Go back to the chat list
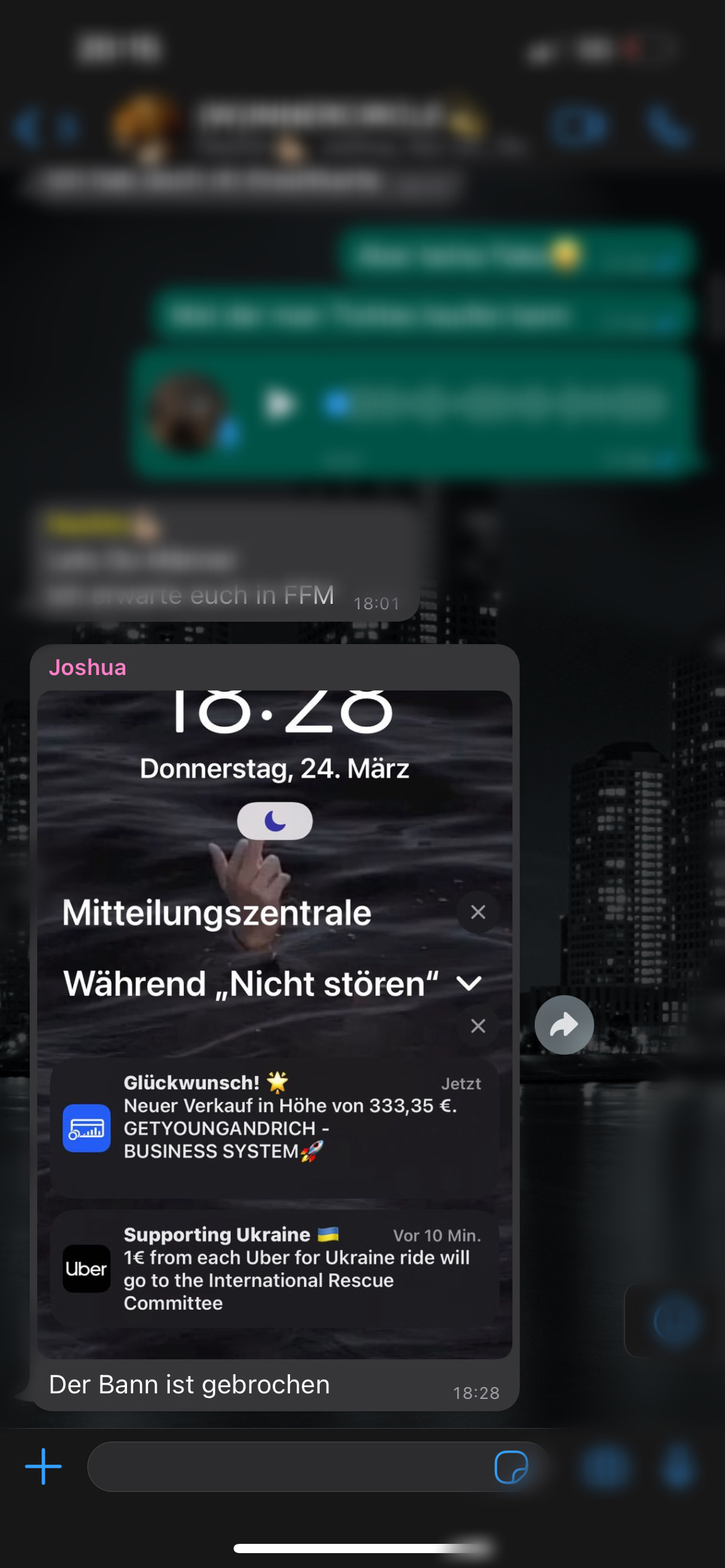 28,128
